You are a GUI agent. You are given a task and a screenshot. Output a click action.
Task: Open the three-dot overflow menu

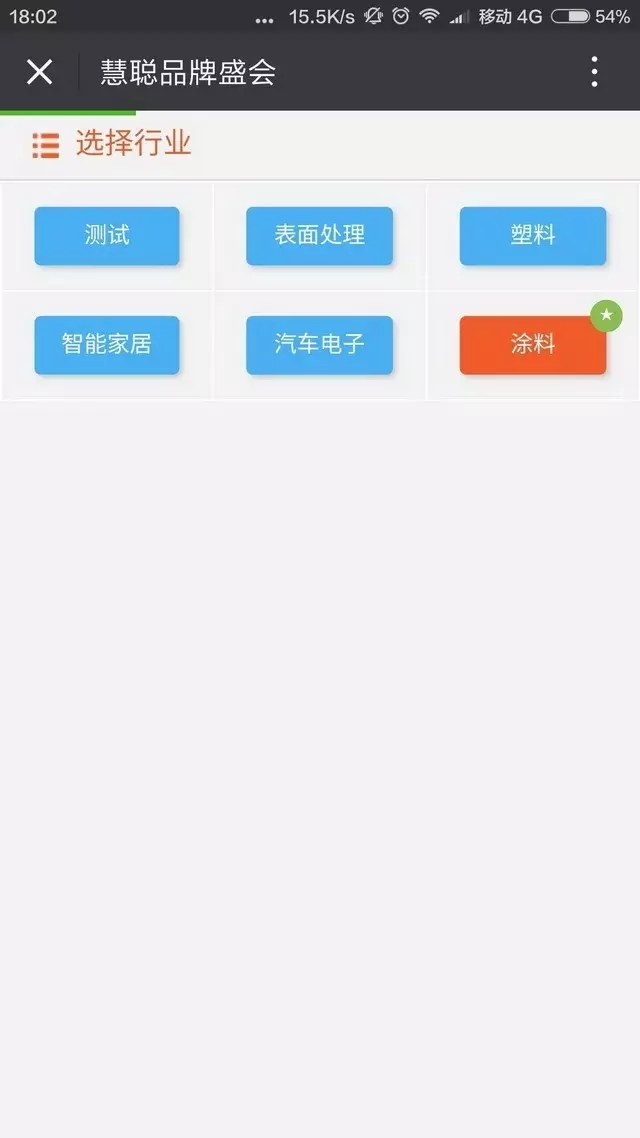pos(594,72)
